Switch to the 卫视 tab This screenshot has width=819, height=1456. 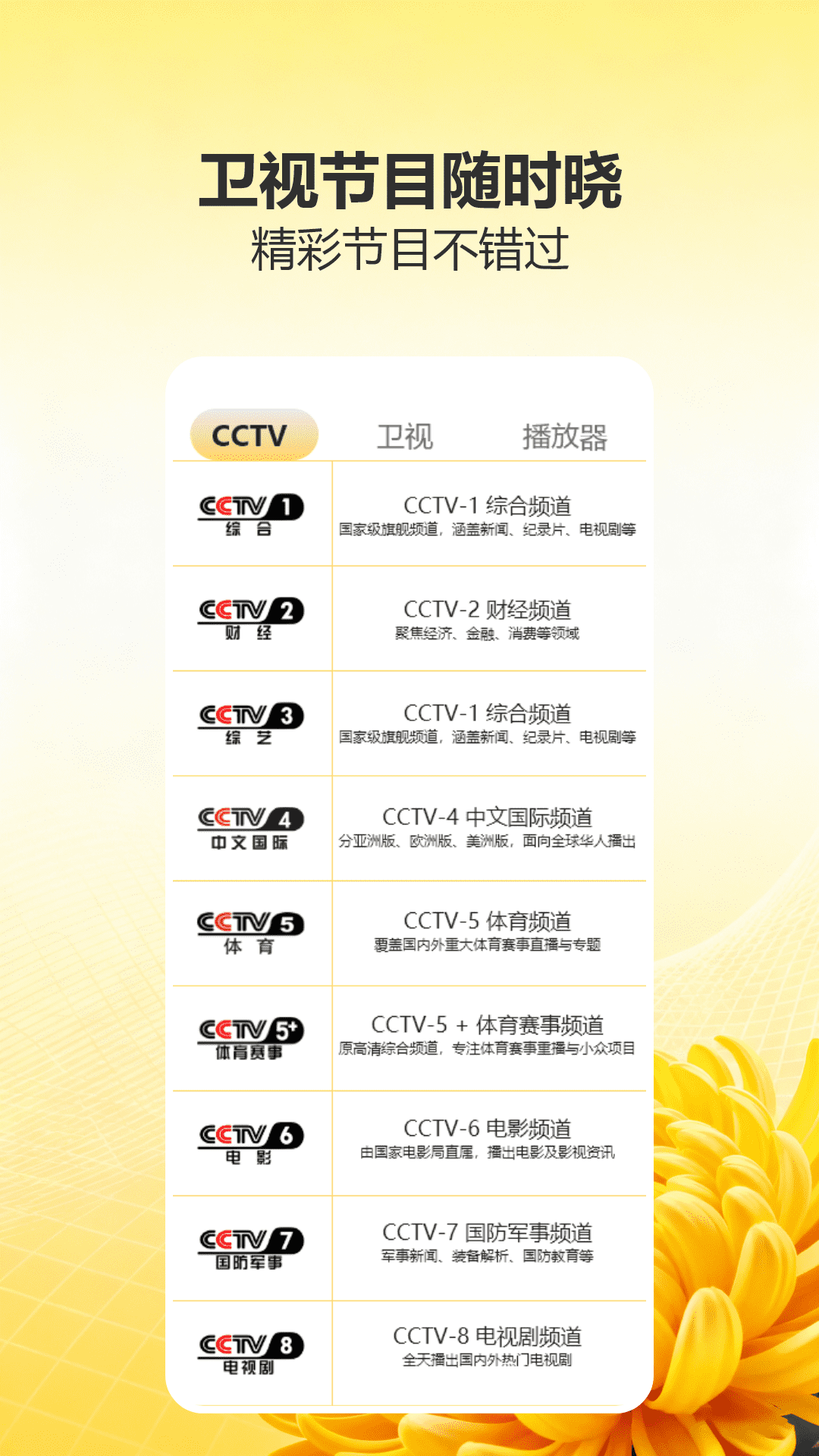click(x=403, y=436)
